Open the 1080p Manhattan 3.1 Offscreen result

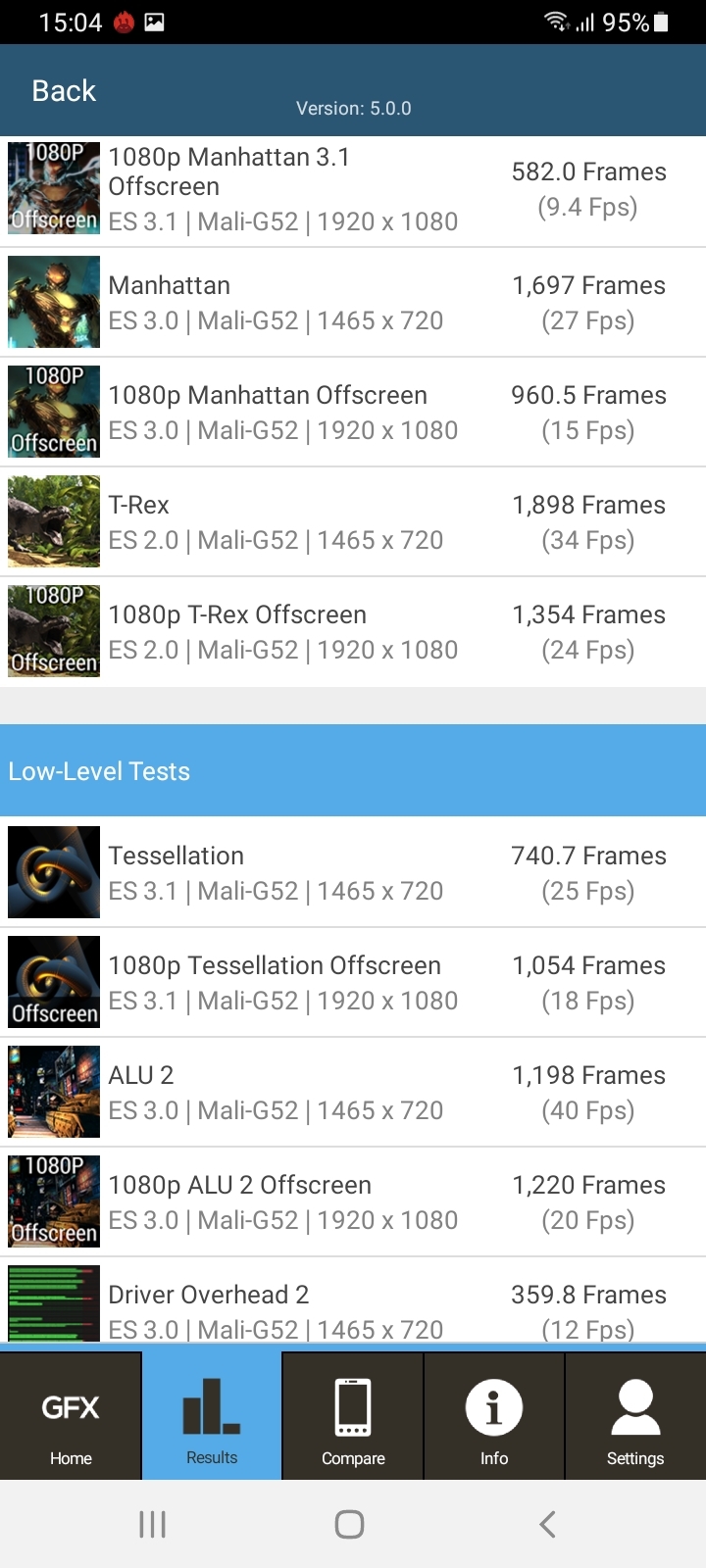pos(353,190)
